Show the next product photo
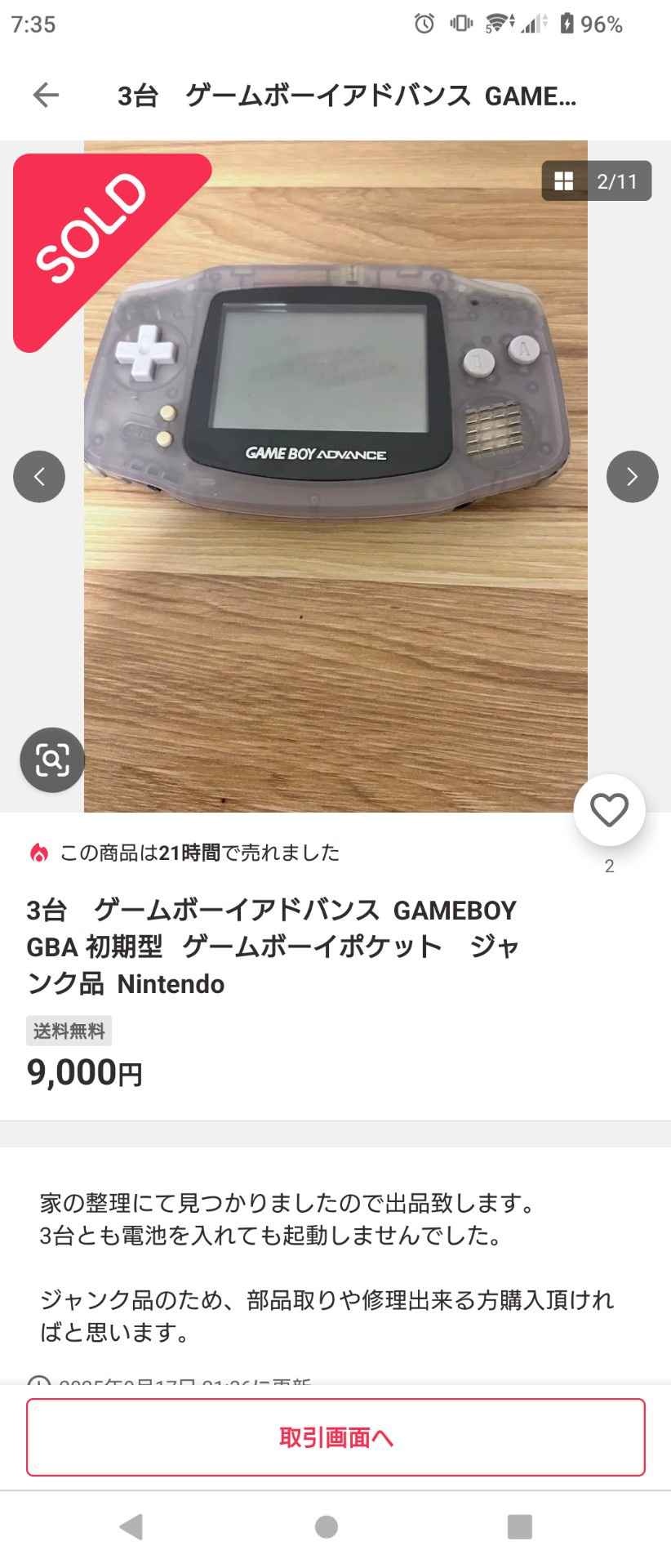The image size is (671, 1568). click(x=632, y=476)
